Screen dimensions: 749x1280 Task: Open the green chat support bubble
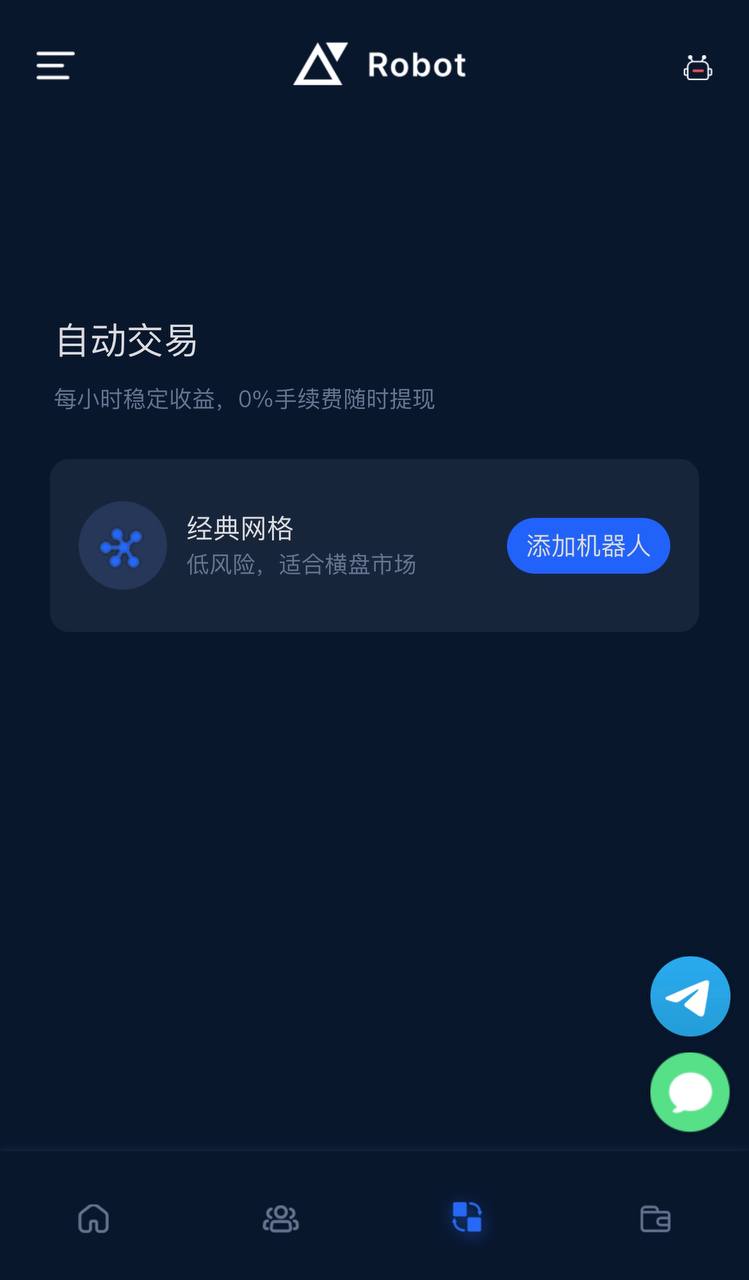pyautogui.click(x=690, y=1092)
